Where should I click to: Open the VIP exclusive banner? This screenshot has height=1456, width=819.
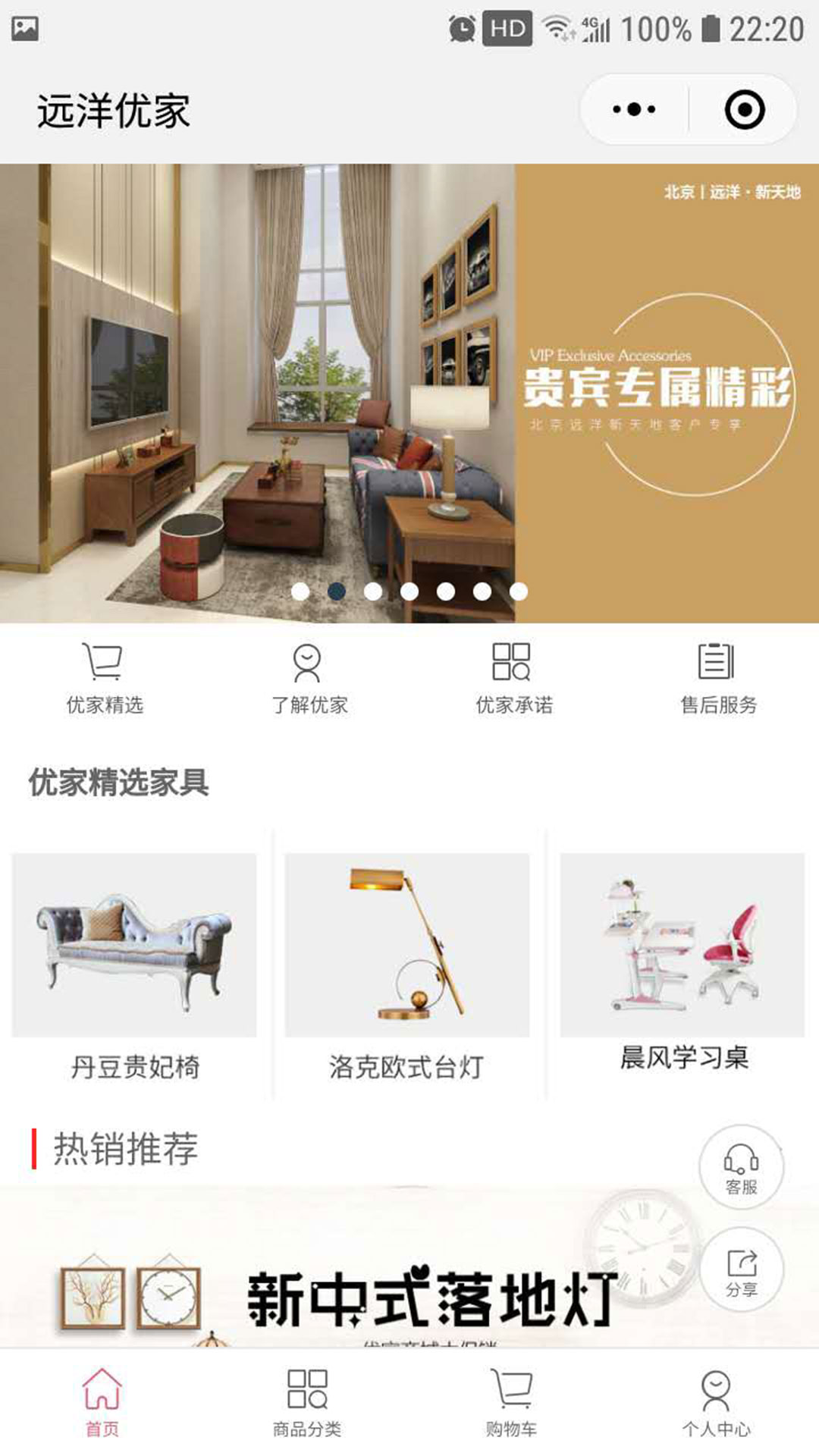409,393
